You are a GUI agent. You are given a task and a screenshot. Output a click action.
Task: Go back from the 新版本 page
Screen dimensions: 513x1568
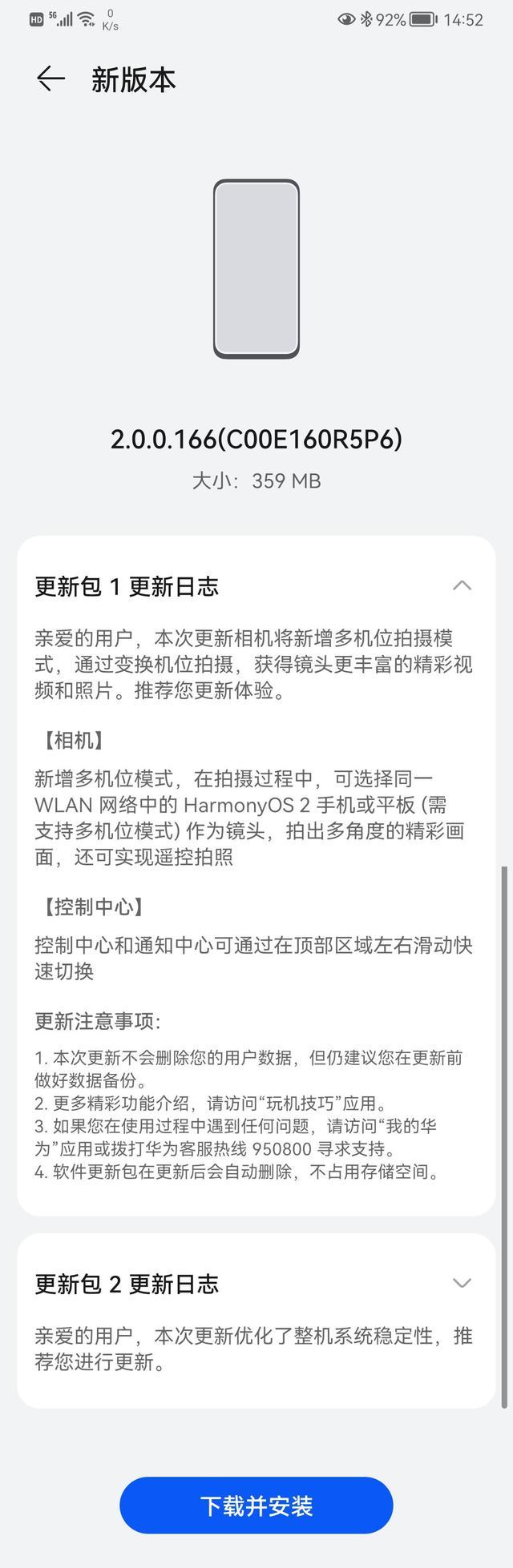[50, 78]
